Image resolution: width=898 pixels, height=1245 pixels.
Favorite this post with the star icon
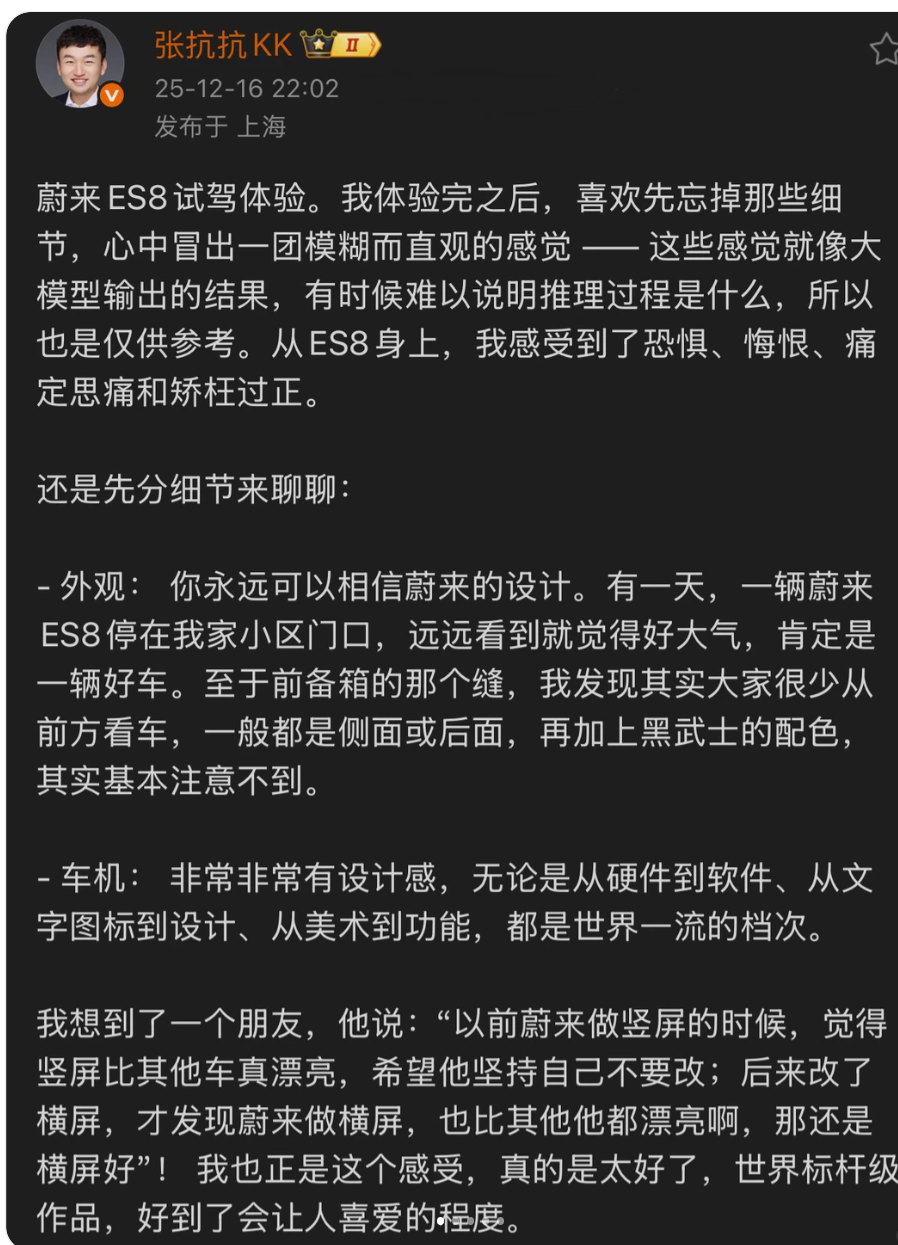pos(884,49)
